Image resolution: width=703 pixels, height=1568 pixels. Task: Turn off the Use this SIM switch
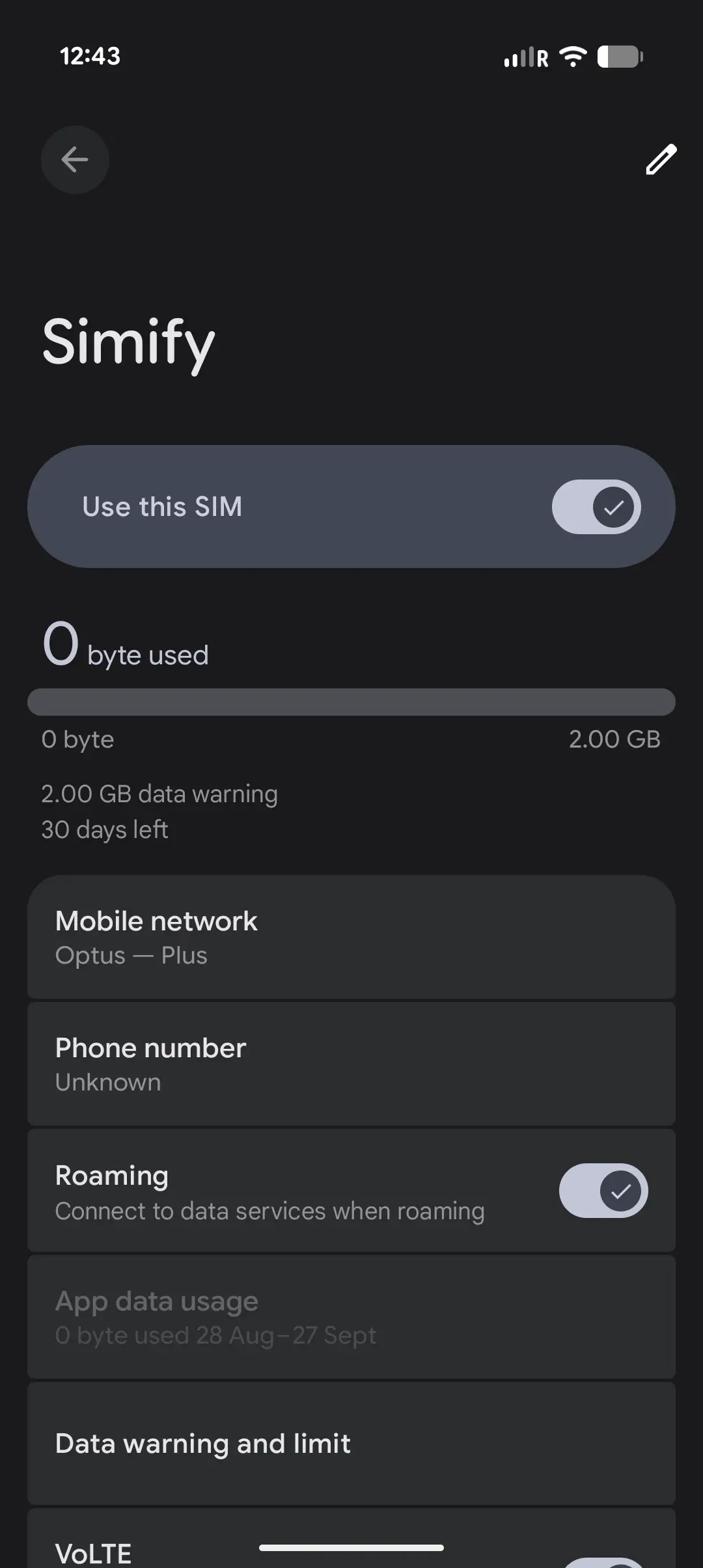[596, 507]
